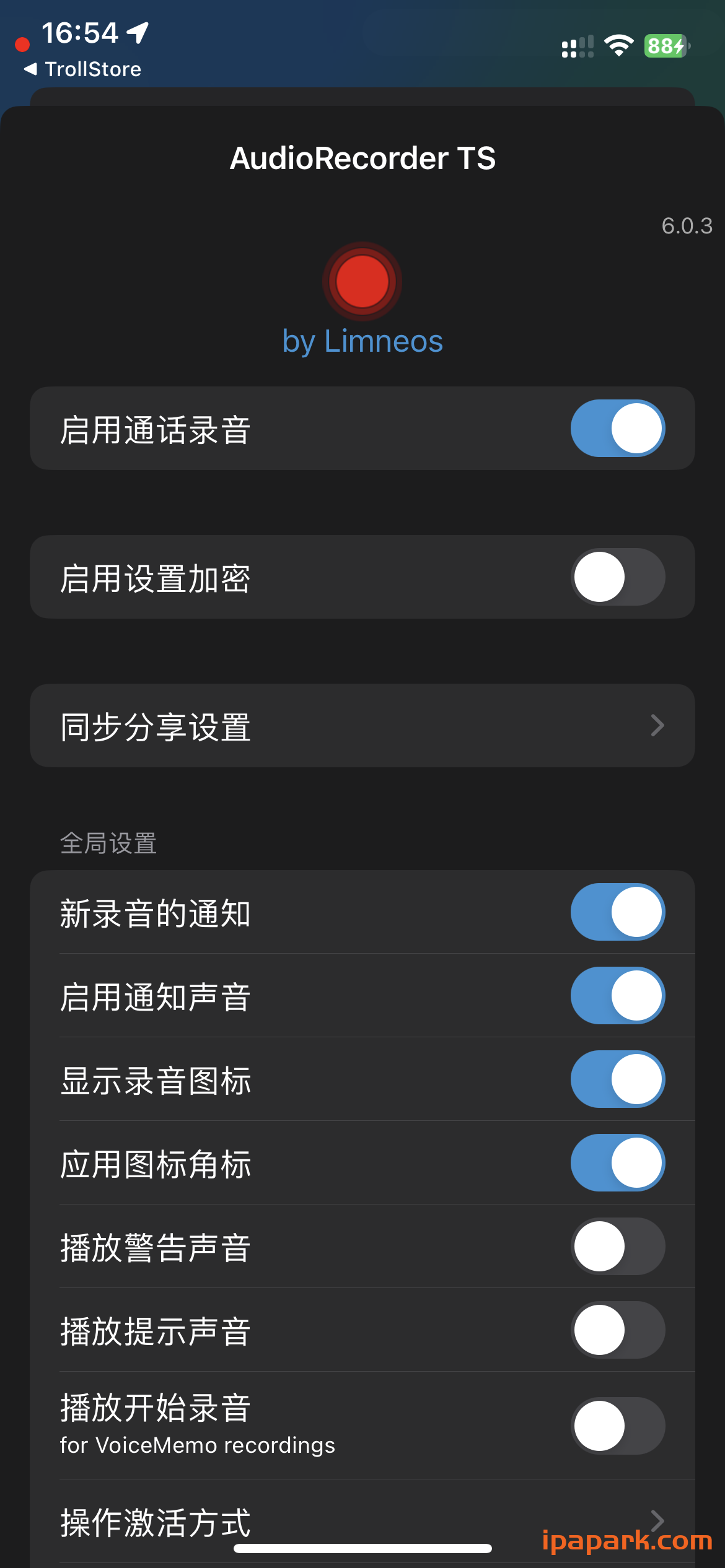Disable the 启用通话录音 call recording toggle
This screenshot has width=725, height=1568.
tap(617, 428)
